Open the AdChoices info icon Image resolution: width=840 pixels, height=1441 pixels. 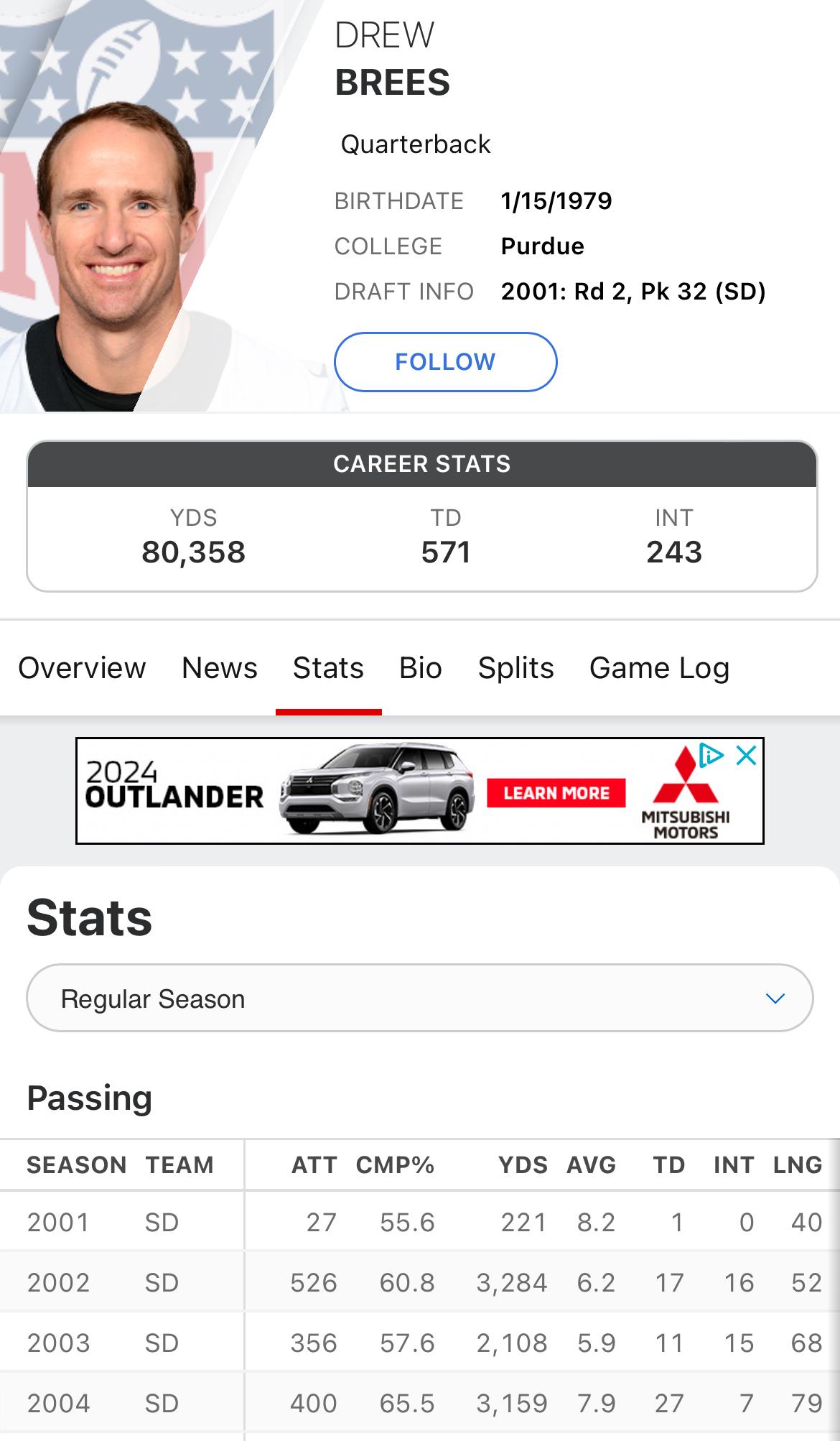(x=711, y=755)
